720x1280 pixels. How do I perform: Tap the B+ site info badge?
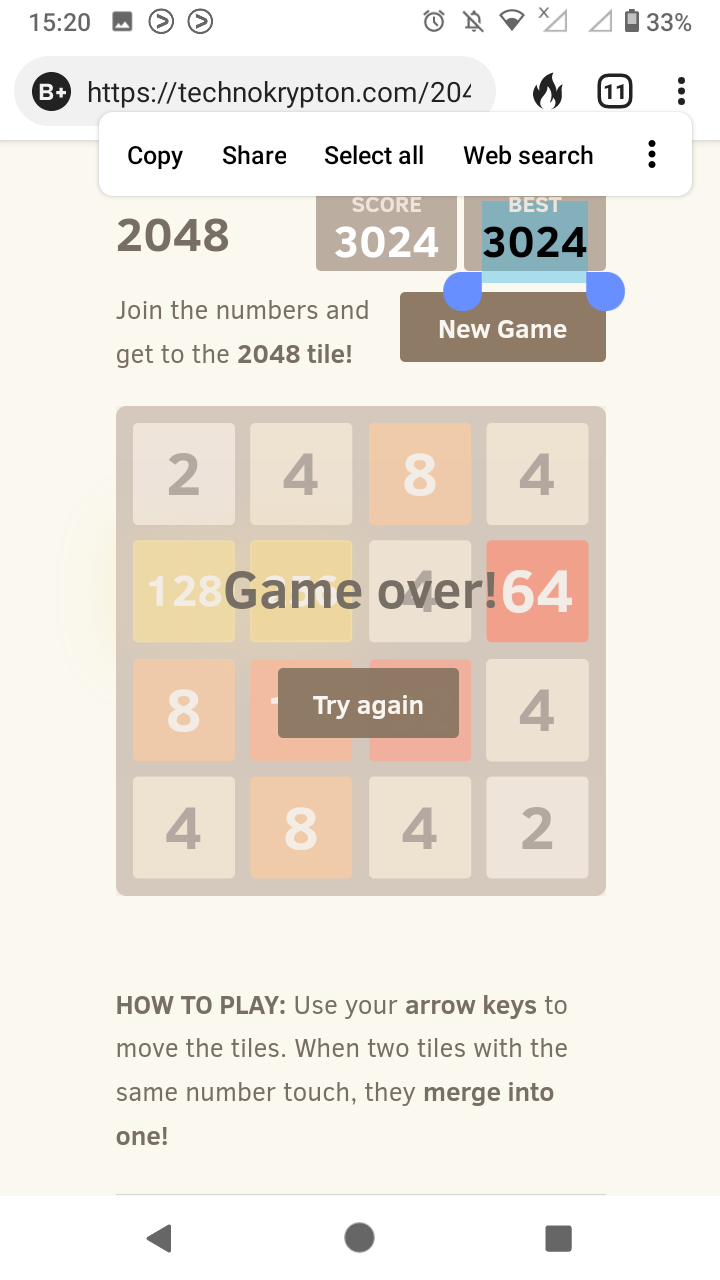(x=51, y=93)
